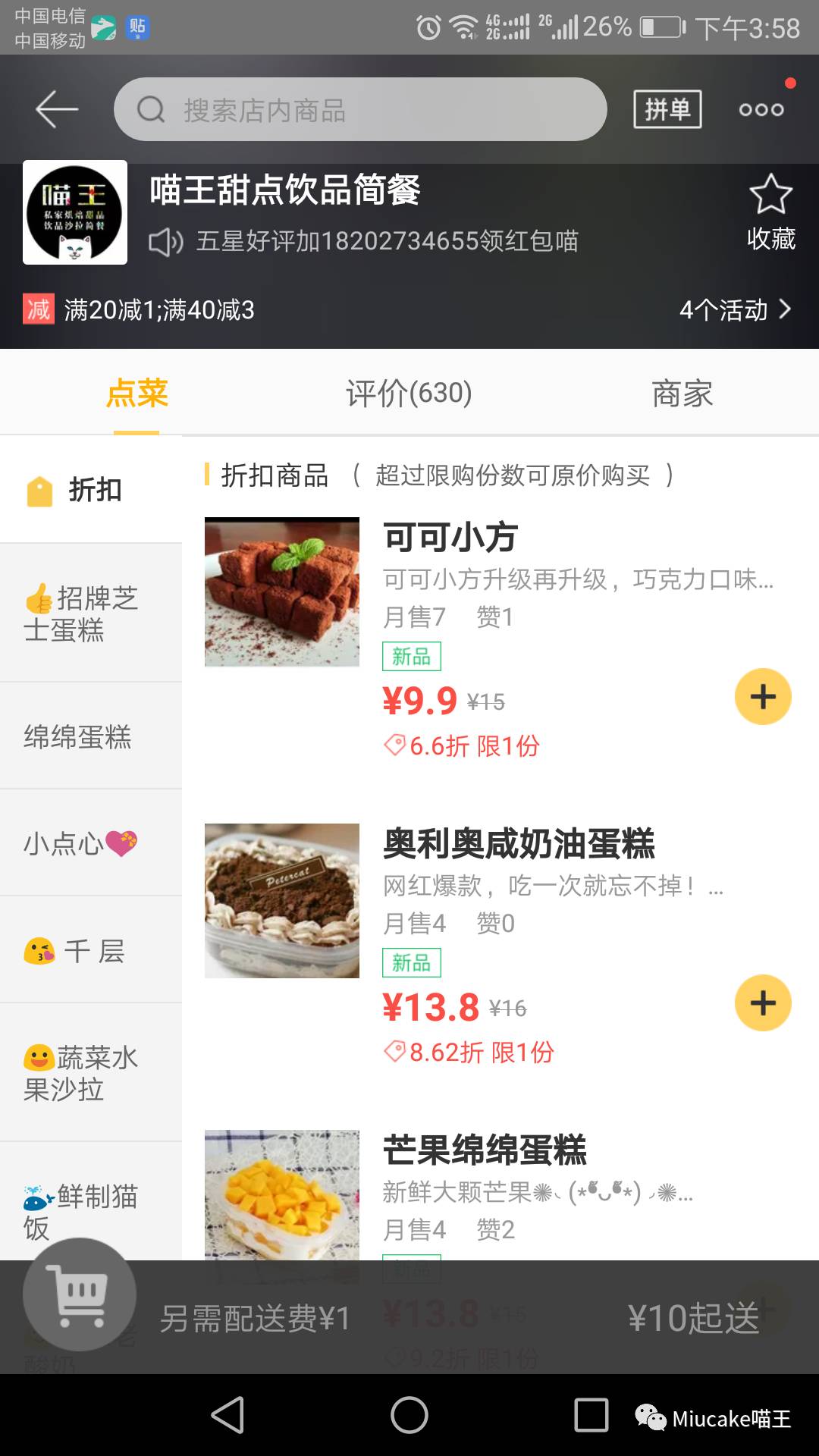Image resolution: width=819 pixels, height=1456 pixels.
Task: Open the three-dot overflow menu
Action: click(x=761, y=109)
